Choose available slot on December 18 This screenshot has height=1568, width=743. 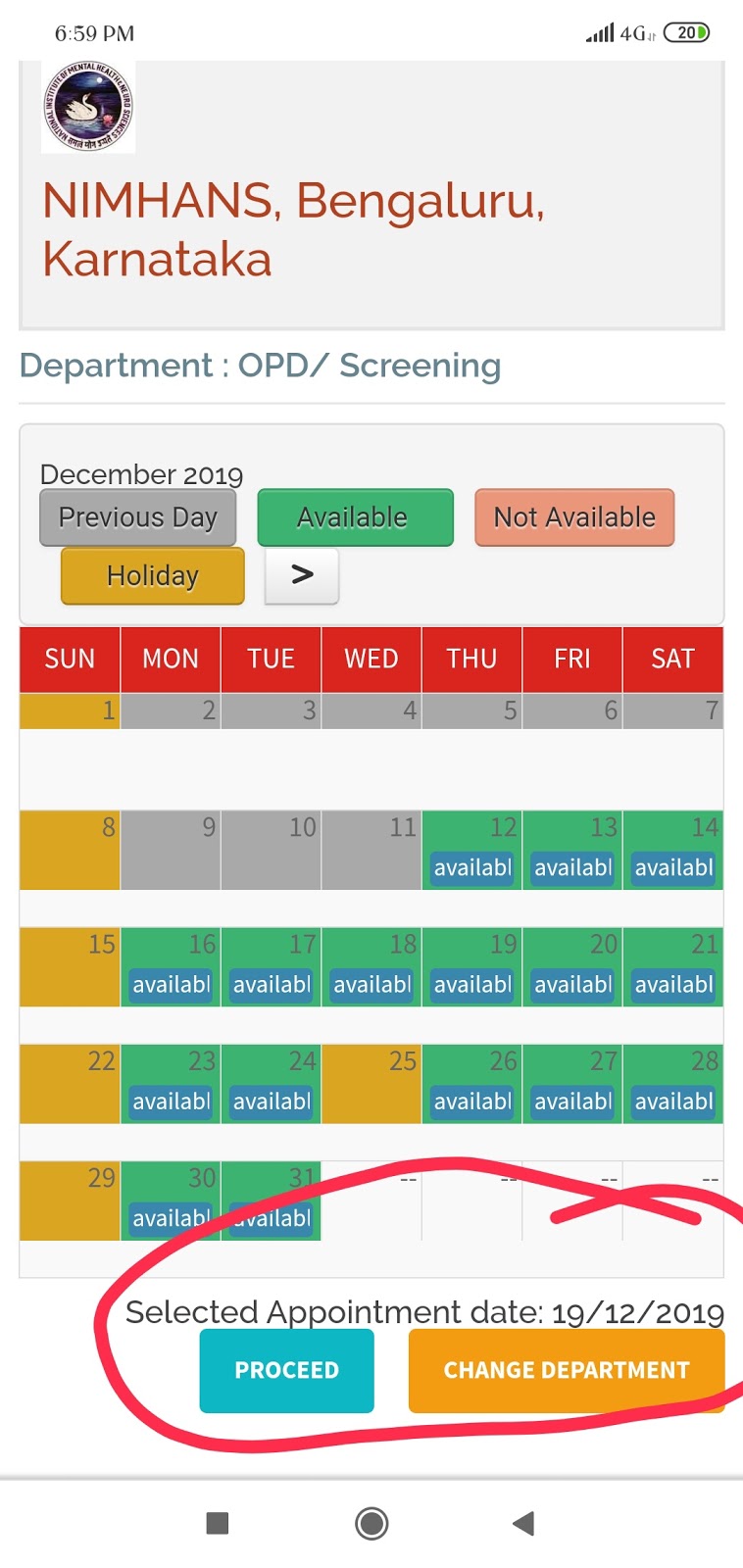[372, 985]
